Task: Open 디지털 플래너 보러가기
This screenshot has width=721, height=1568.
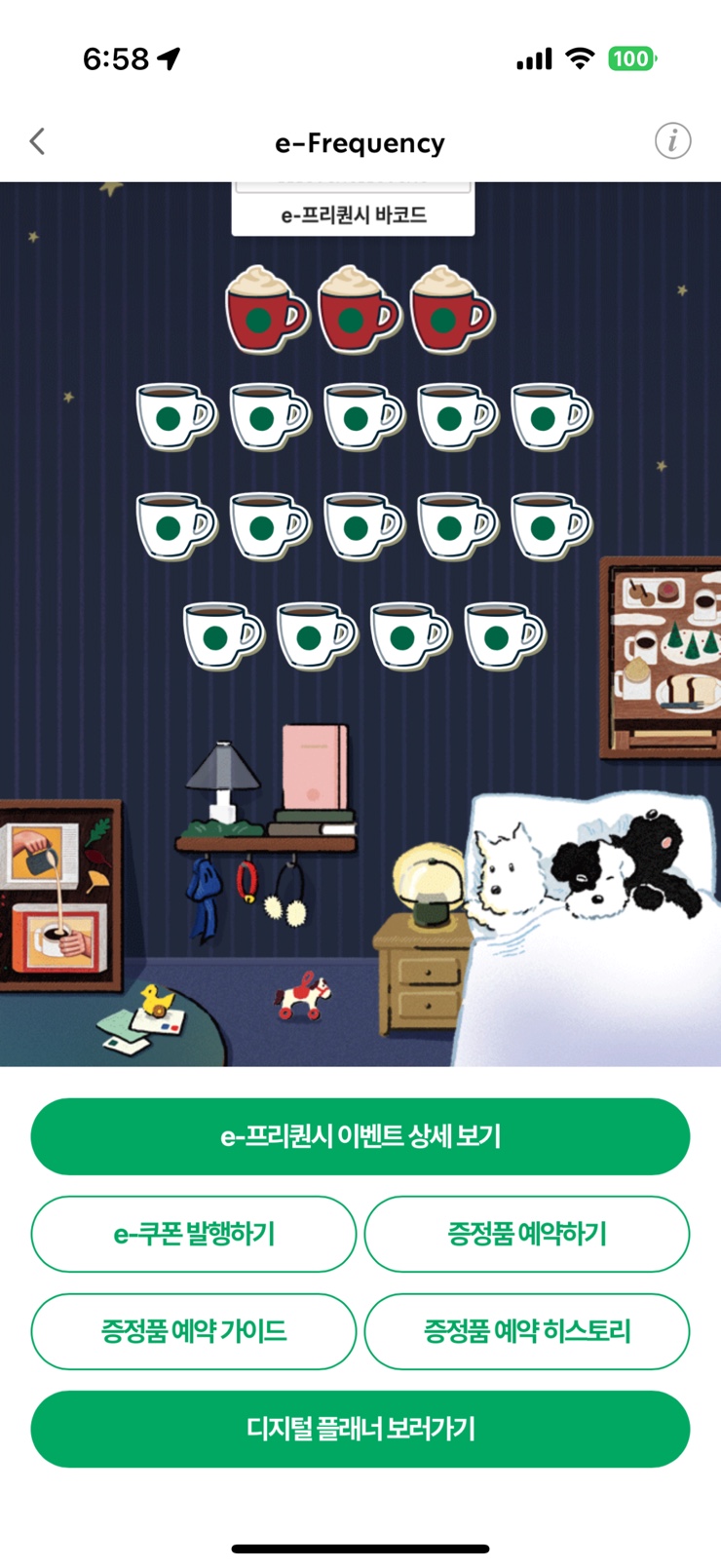Action: click(360, 1429)
